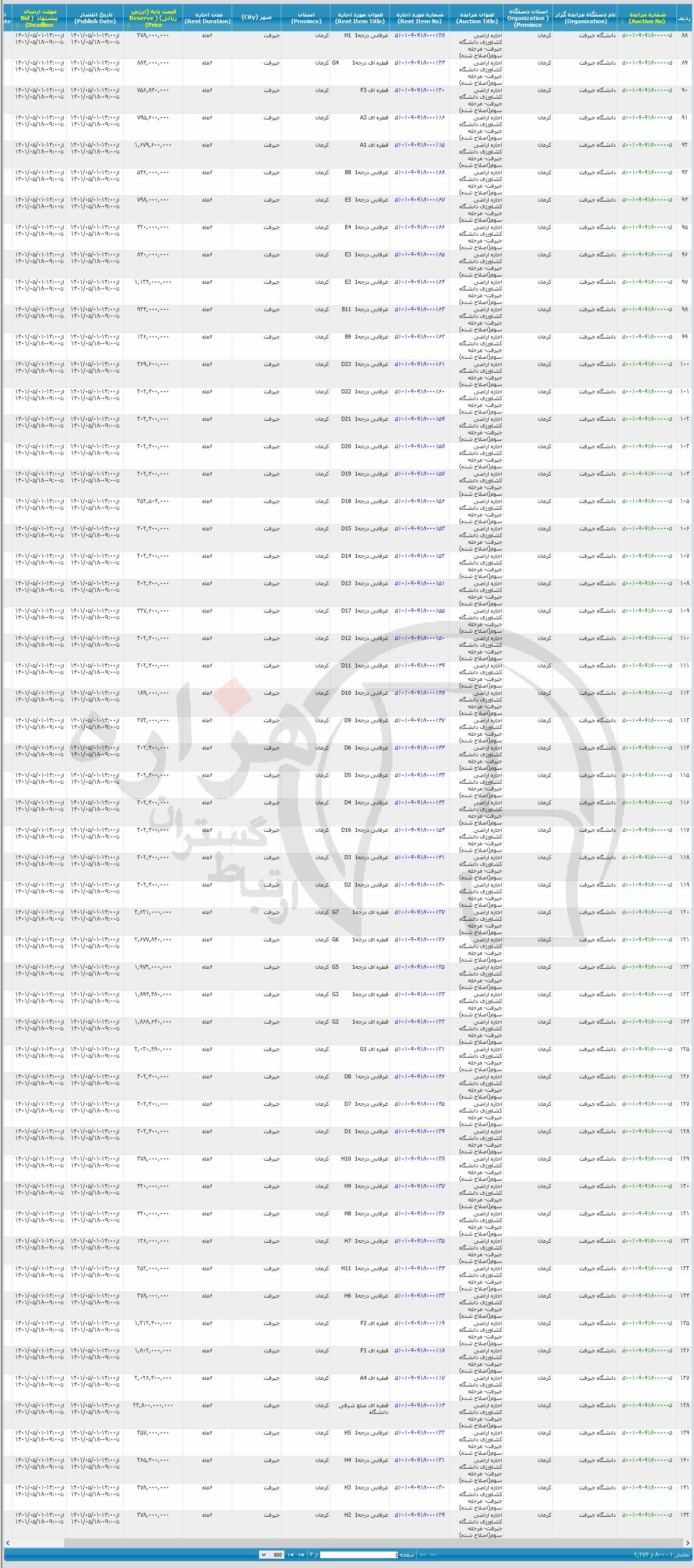Open rent item number link for G7
This screenshot has width=694, height=1568.
click(x=420, y=912)
